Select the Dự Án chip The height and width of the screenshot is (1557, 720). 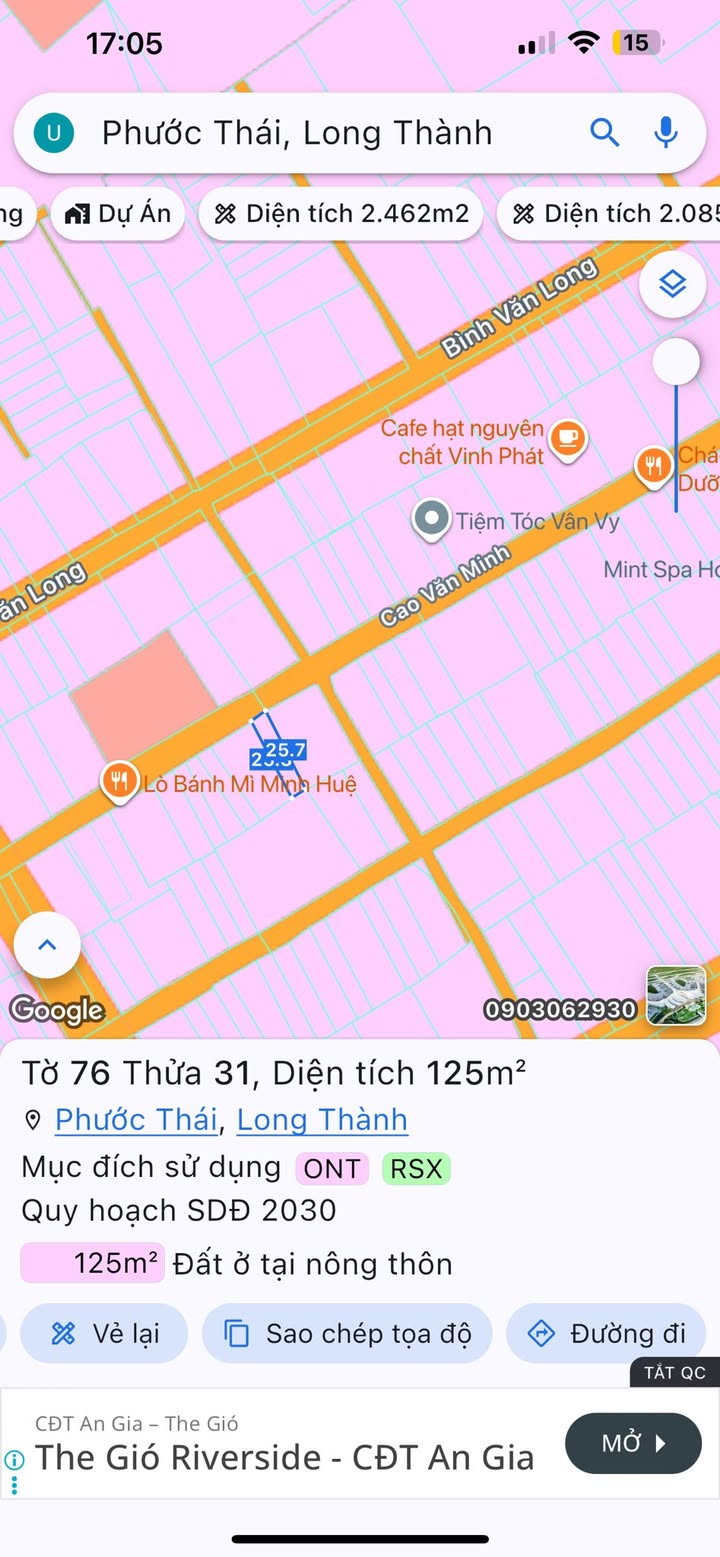tap(118, 214)
